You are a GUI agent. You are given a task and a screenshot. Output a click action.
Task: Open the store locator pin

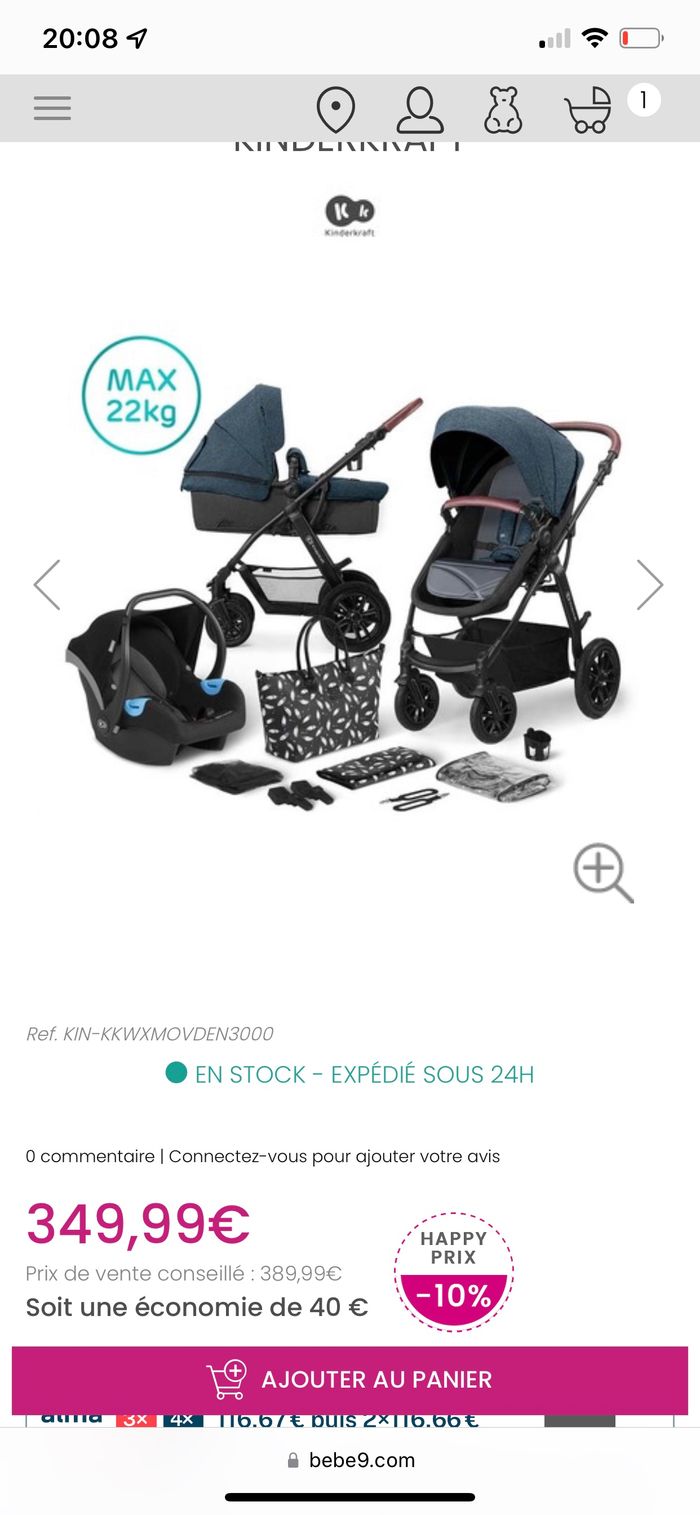[336, 108]
